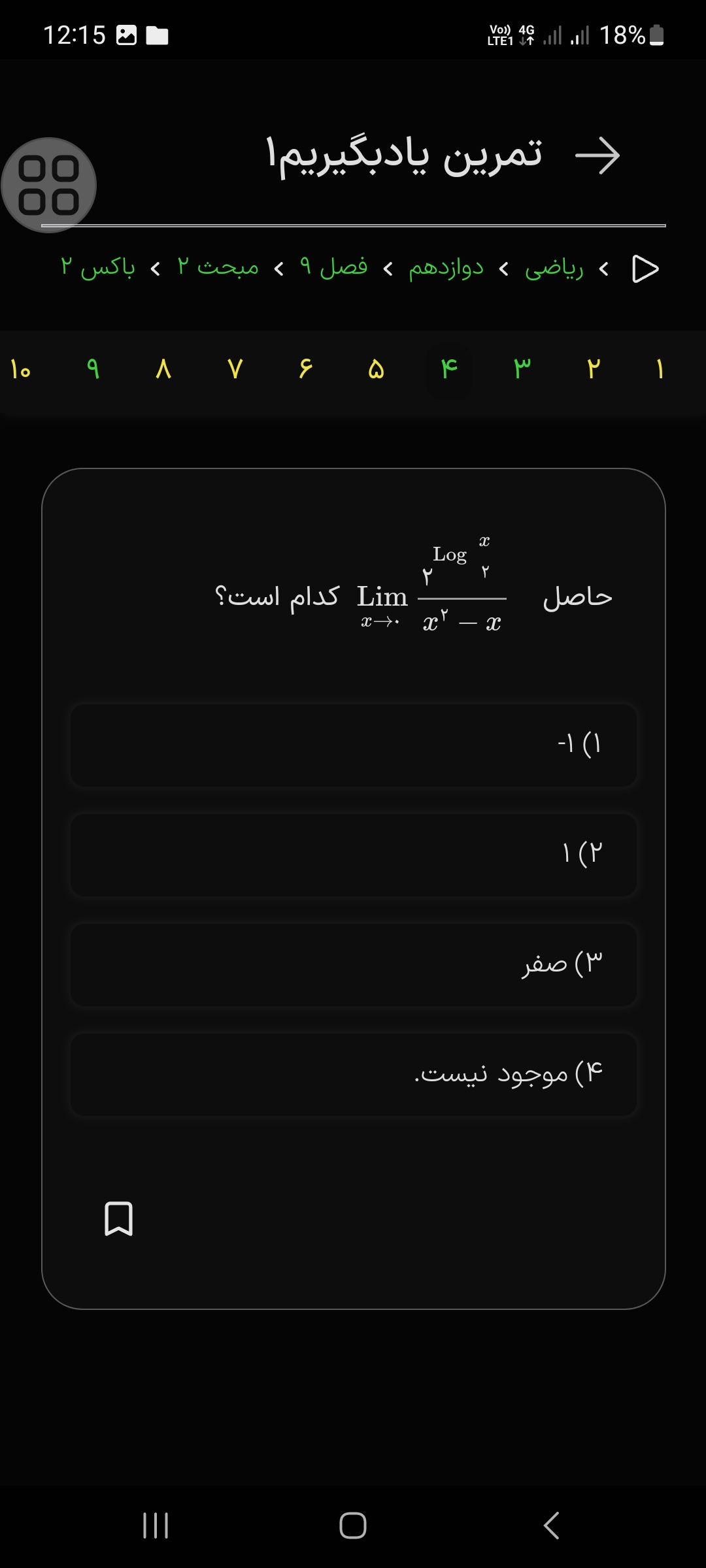Screen dimensions: 706x1568
Task: Open recent apps from the navigation bar
Action: click(x=156, y=1526)
